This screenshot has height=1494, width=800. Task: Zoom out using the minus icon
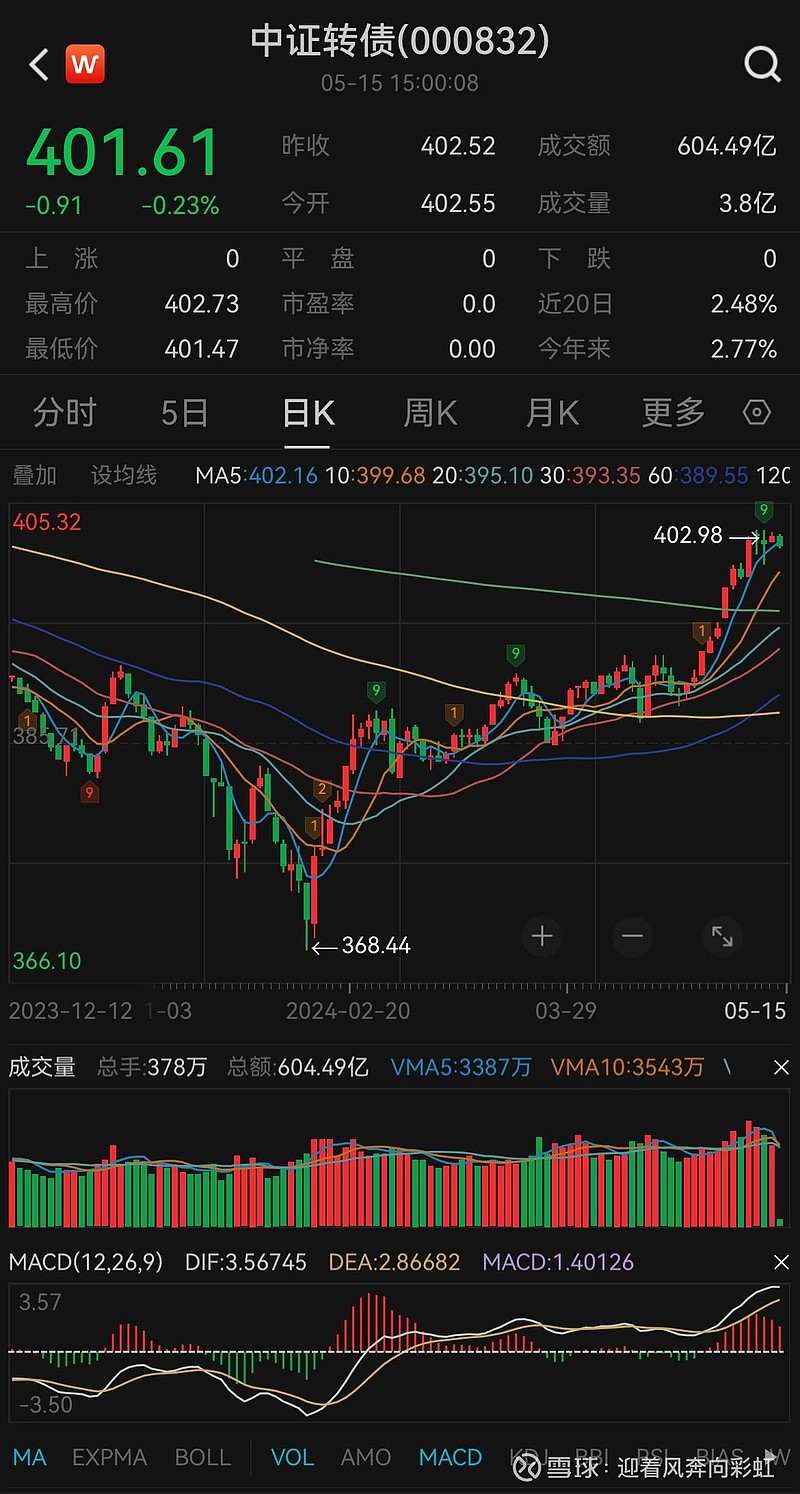tap(632, 936)
